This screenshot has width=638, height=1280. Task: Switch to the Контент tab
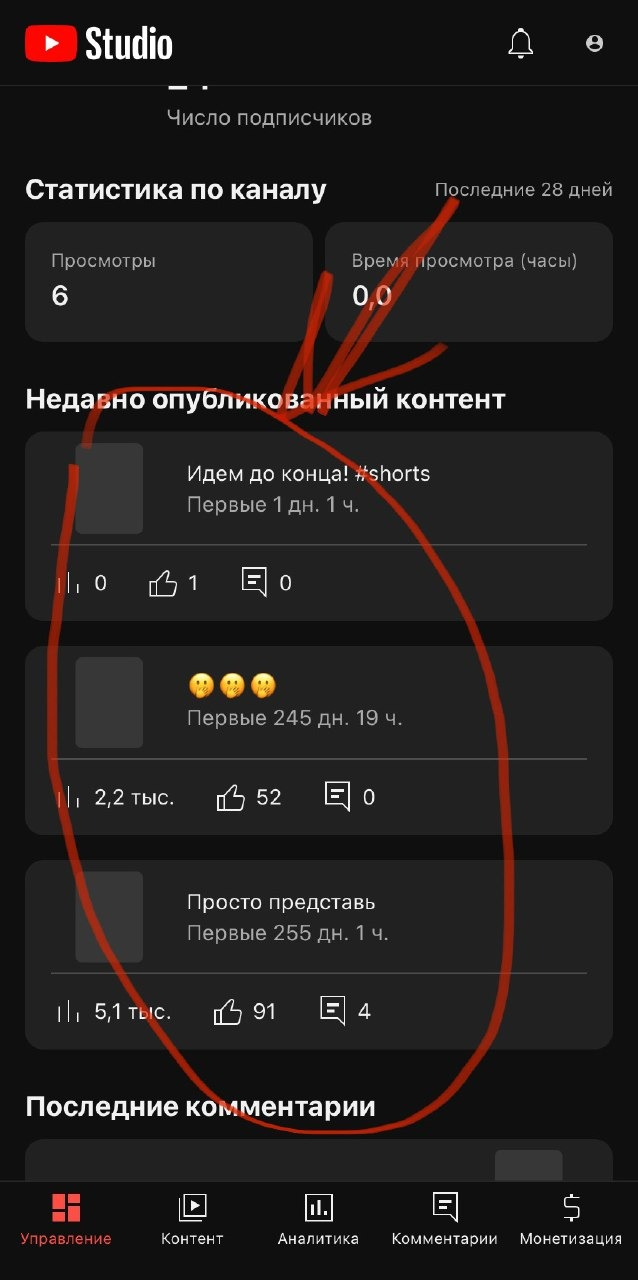tap(192, 1220)
